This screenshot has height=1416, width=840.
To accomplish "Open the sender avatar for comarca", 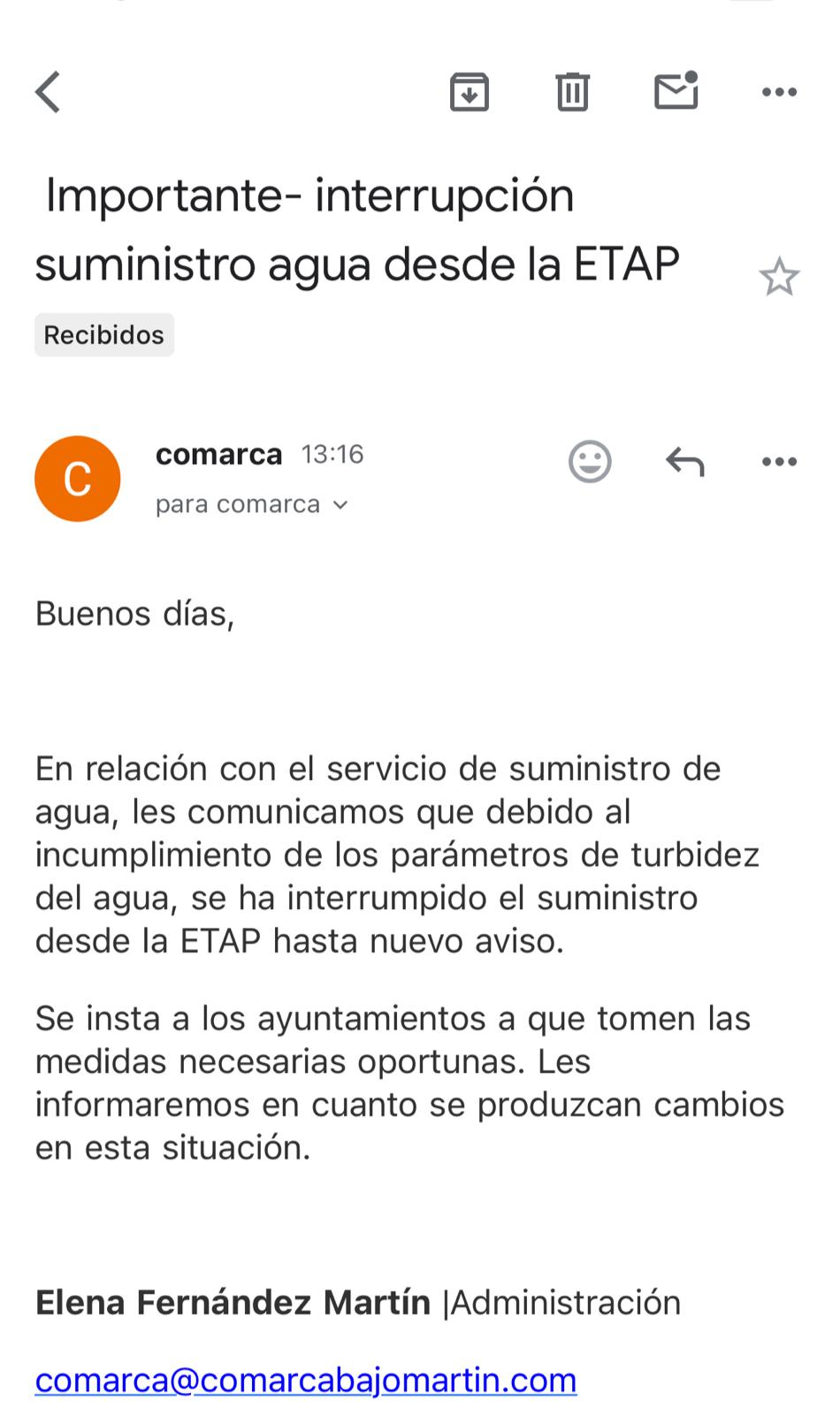I will coord(78,478).
